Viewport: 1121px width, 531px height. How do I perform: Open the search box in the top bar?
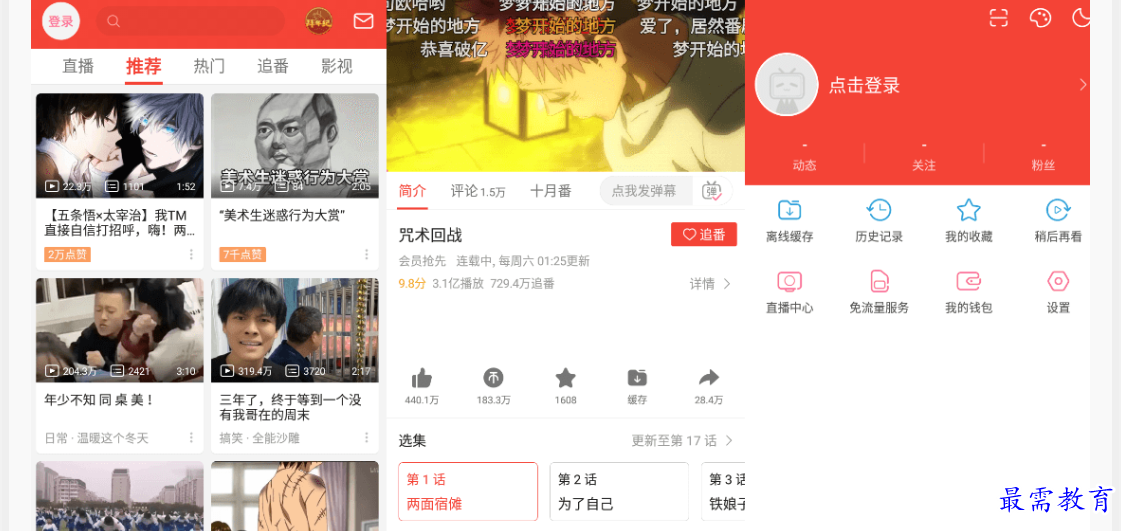tap(190, 21)
